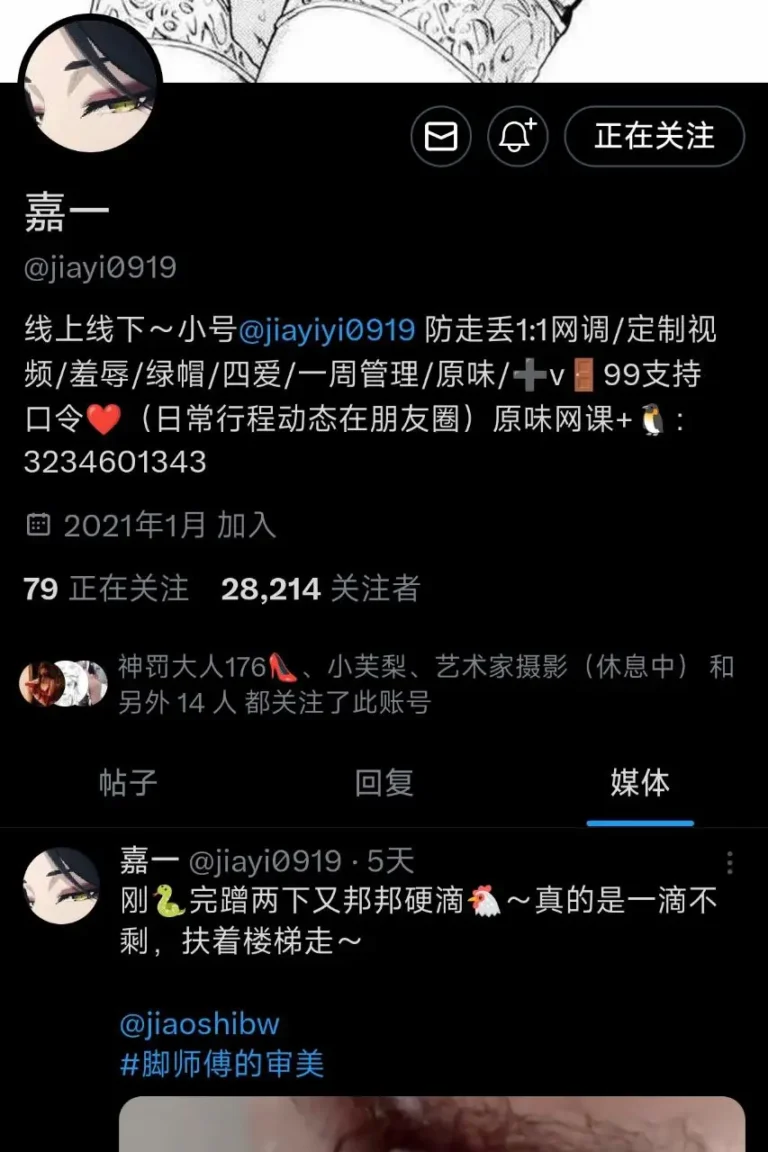The height and width of the screenshot is (1152, 768).
Task: Open the @jiaoshibw mention link
Action: (x=200, y=1024)
